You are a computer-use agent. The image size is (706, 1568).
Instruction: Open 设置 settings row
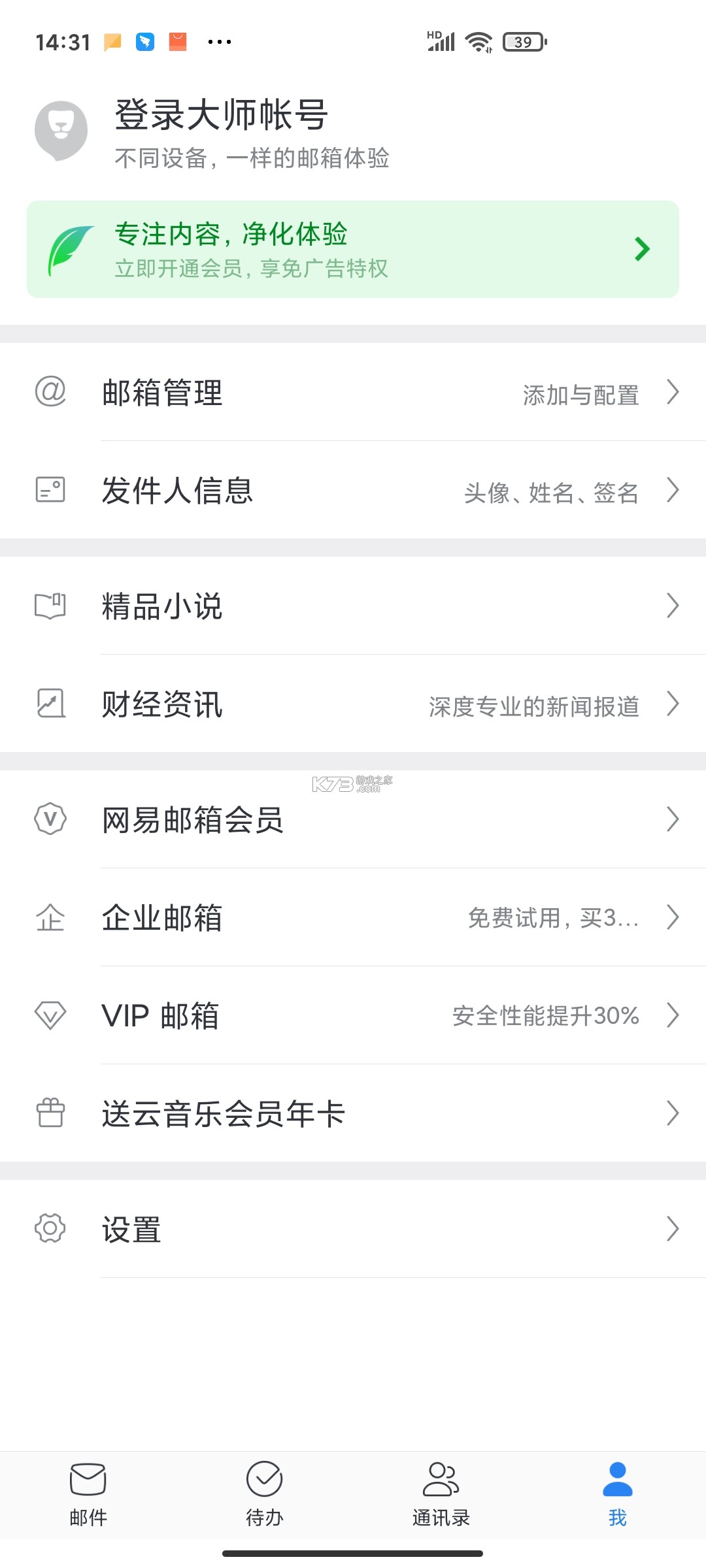coord(353,1230)
